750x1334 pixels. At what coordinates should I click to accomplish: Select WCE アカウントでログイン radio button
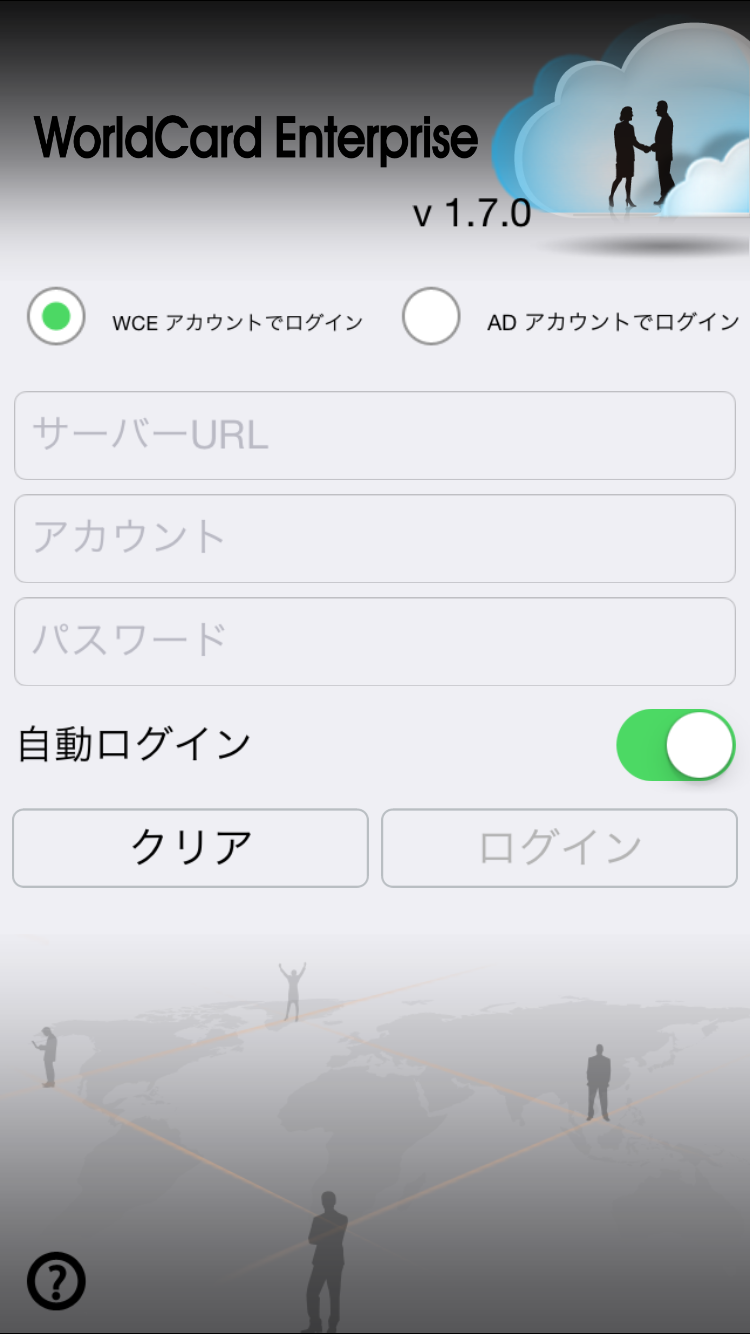point(56,317)
